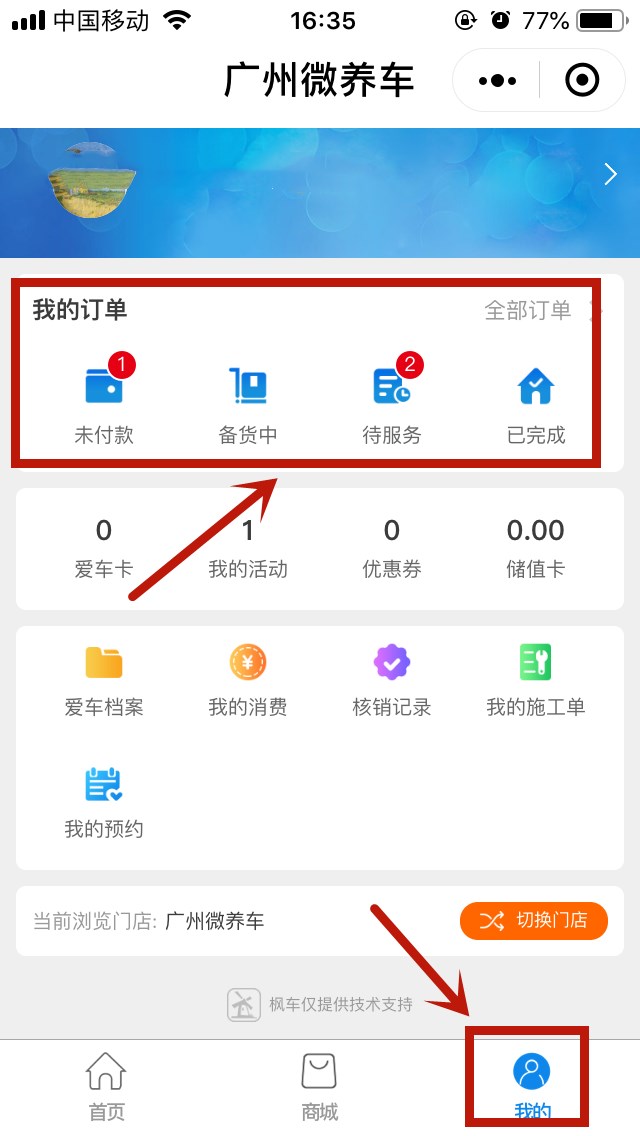Tap 切换门店 to switch store
Image resolution: width=640 pixels, height=1136 pixels.
click(x=534, y=921)
